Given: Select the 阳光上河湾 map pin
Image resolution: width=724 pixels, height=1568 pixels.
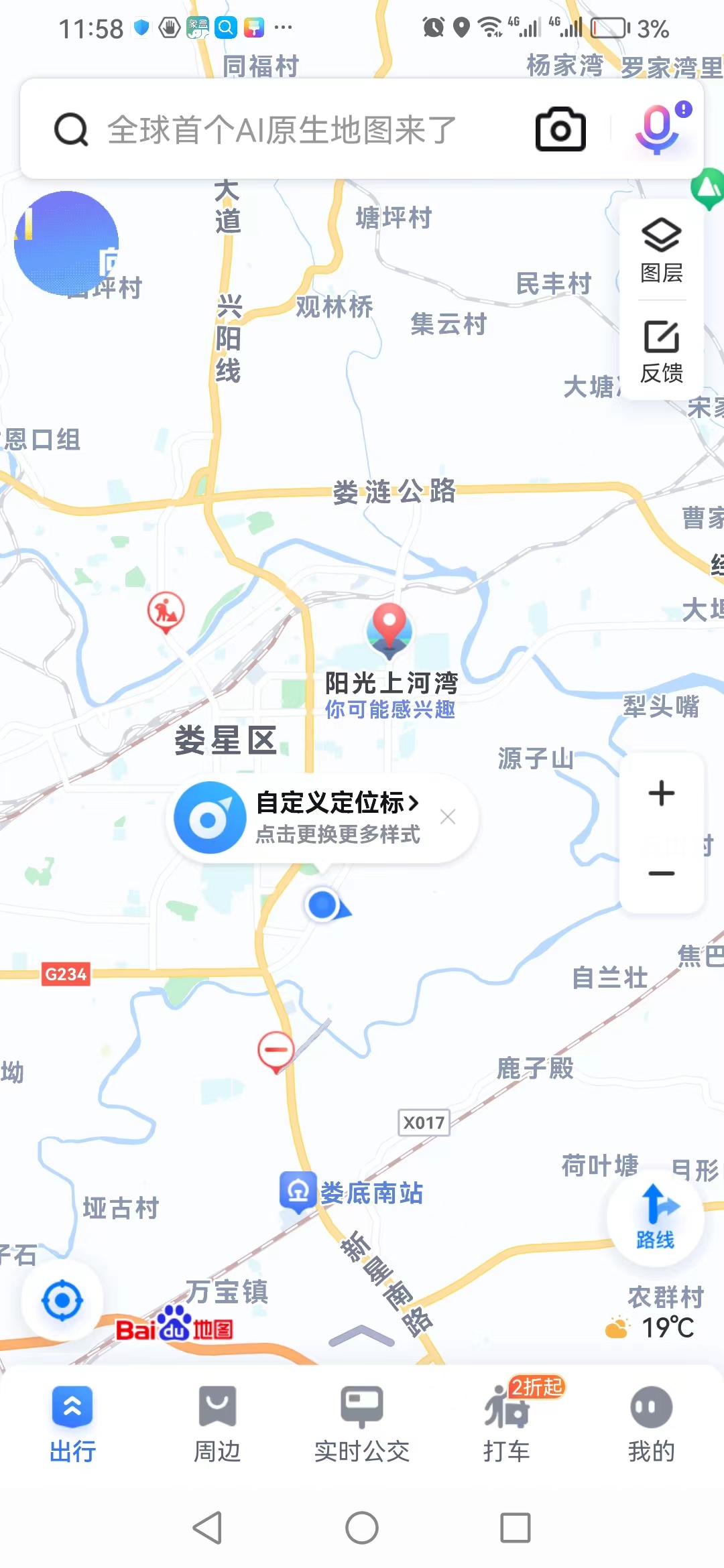Looking at the screenshot, I should [x=389, y=629].
